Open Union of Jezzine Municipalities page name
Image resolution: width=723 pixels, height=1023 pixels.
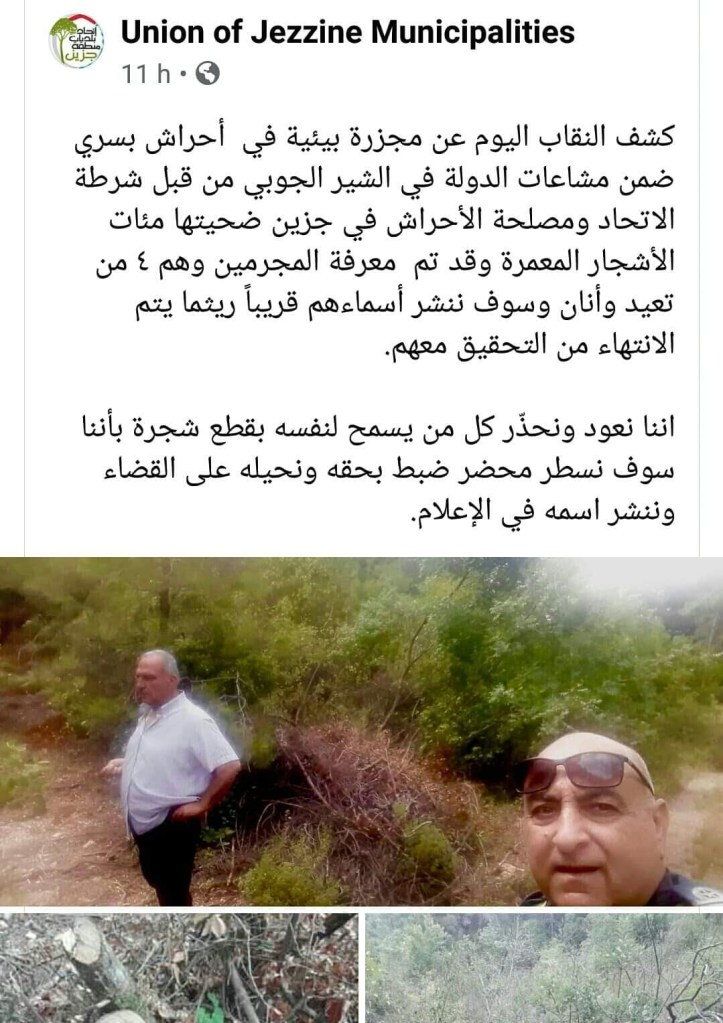(x=347, y=33)
